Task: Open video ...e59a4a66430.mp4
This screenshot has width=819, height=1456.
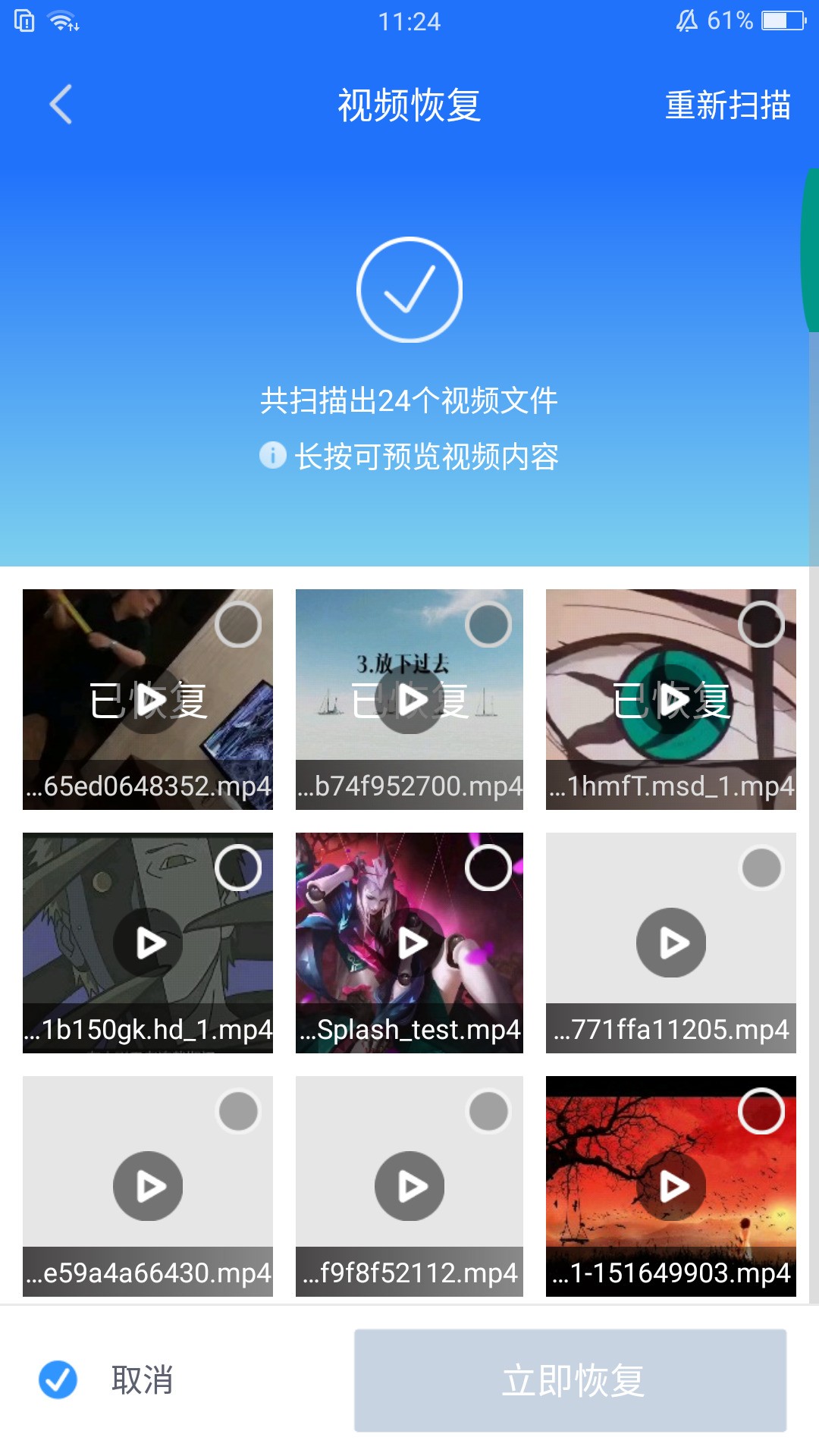Action: point(148,1186)
